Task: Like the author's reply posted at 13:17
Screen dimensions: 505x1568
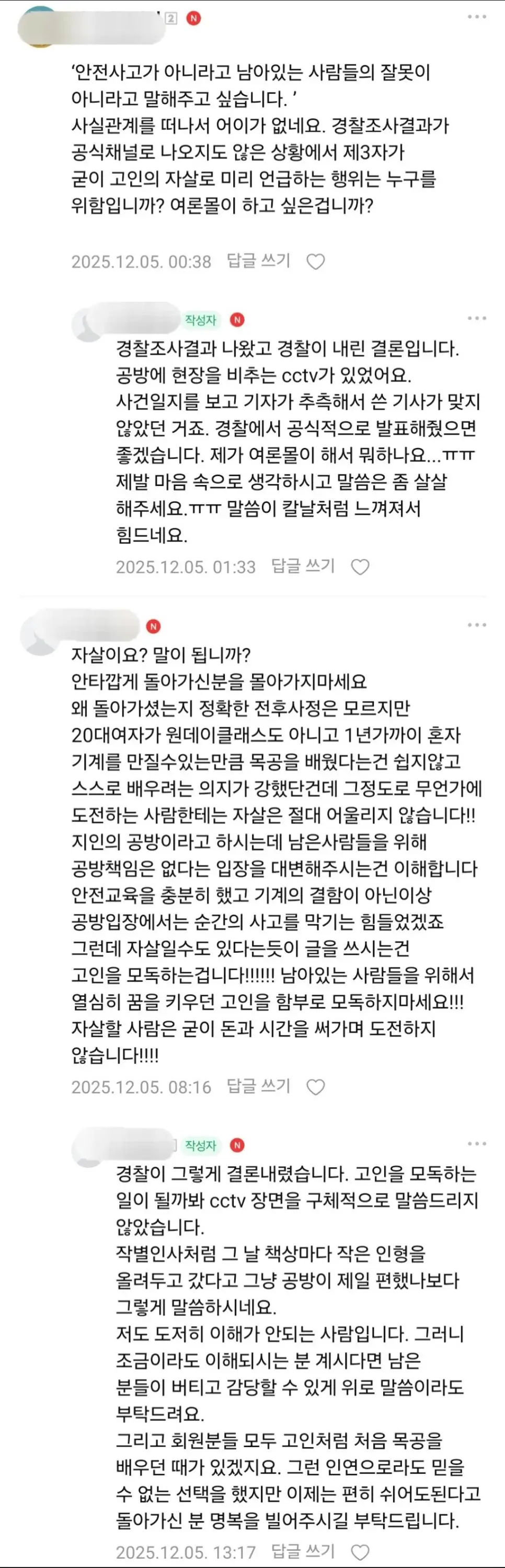Action: (360, 1552)
